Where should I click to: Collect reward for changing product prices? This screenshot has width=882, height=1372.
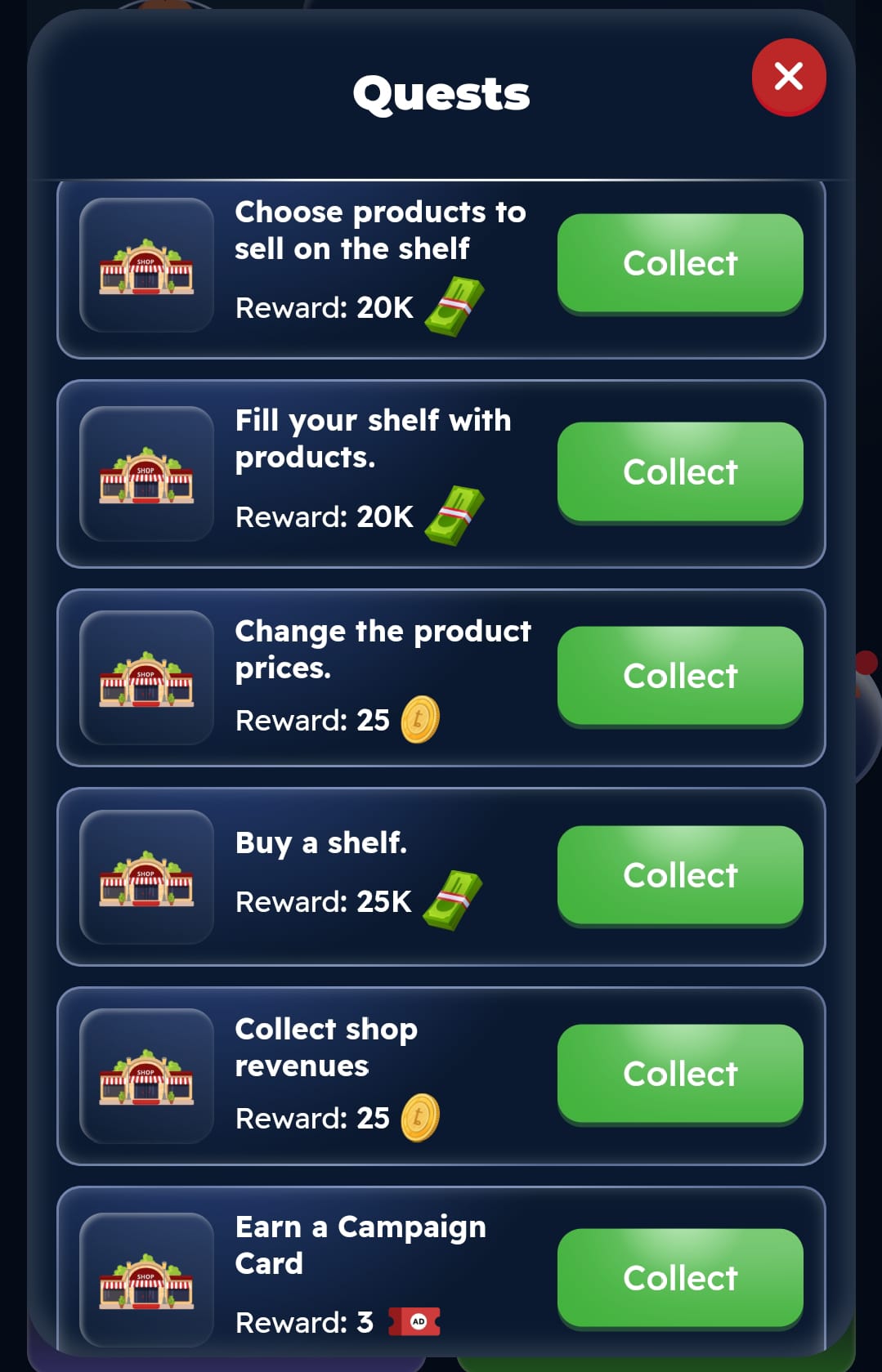[679, 676]
